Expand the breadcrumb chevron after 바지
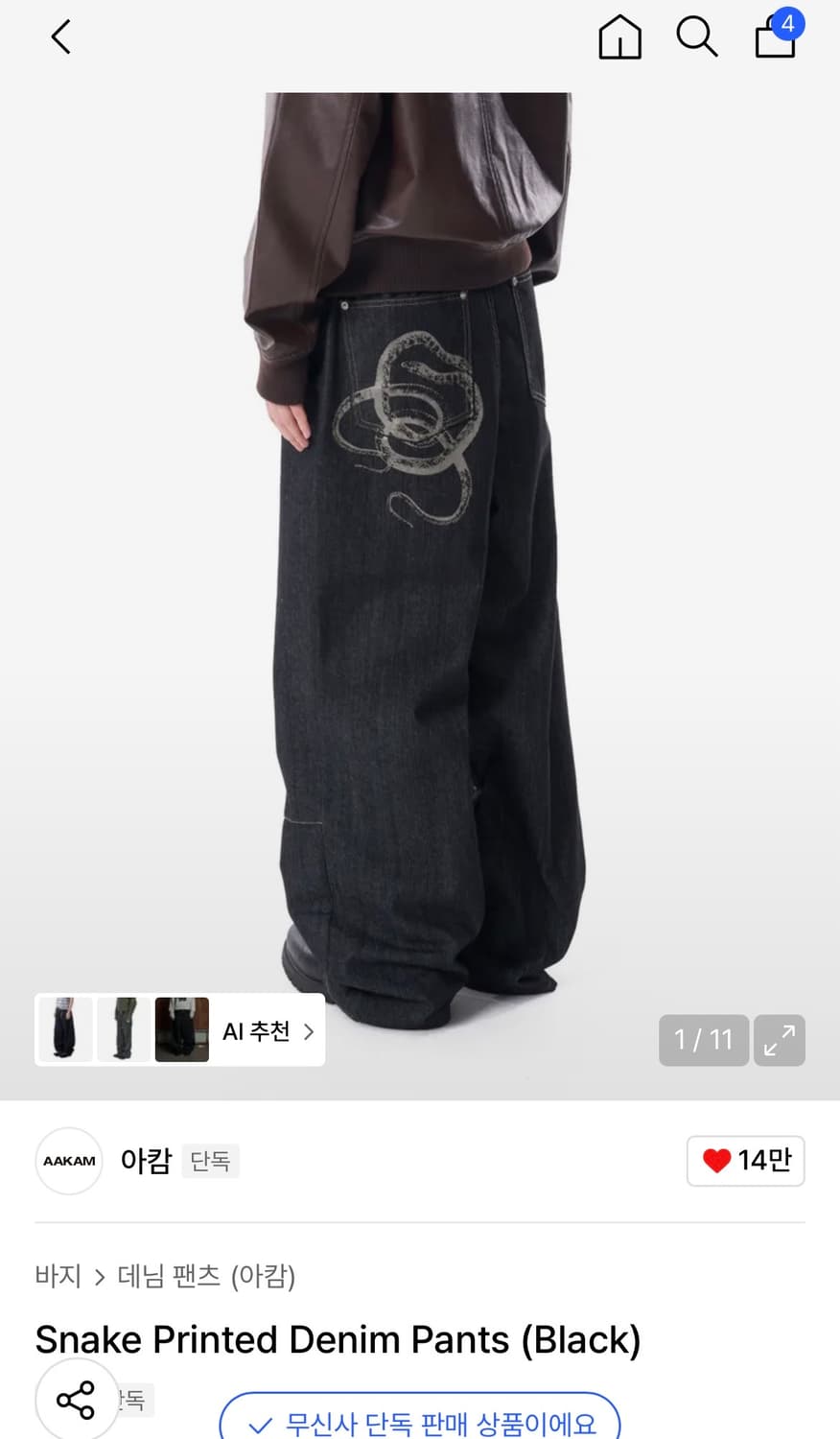Image resolution: width=840 pixels, height=1439 pixels. [x=99, y=1278]
